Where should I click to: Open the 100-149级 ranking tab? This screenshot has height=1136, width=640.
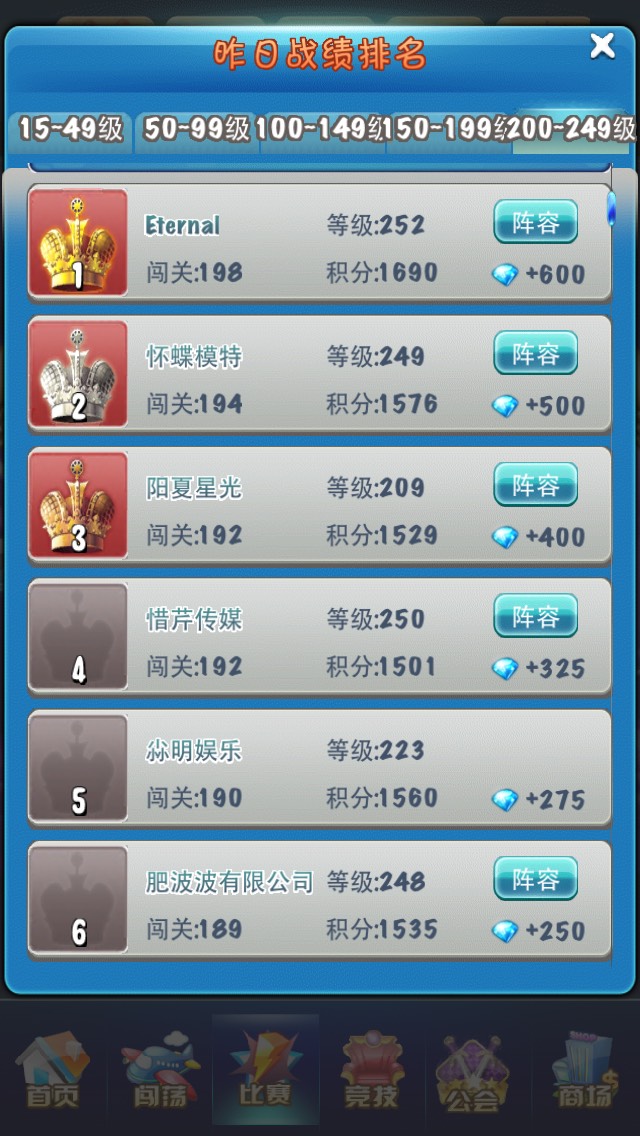[320, 129]
